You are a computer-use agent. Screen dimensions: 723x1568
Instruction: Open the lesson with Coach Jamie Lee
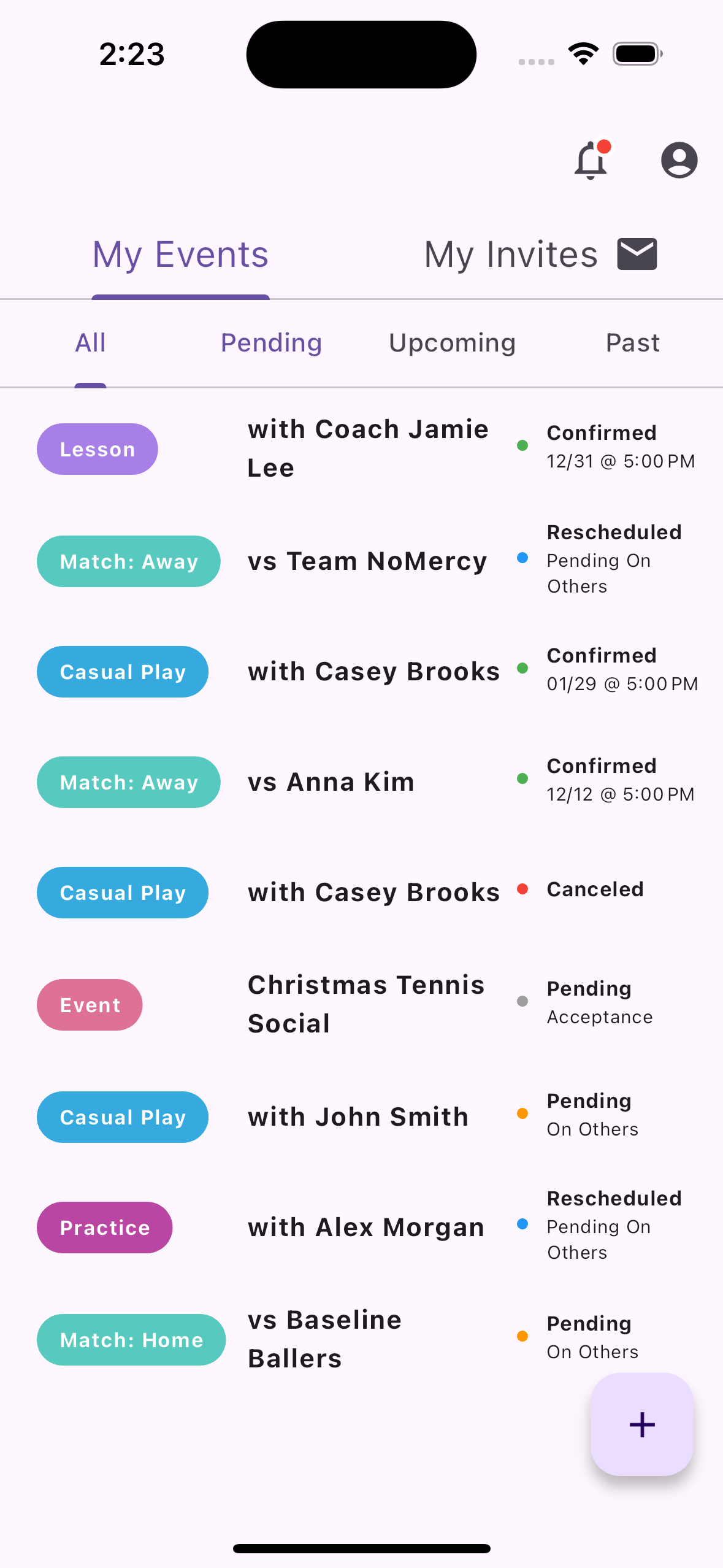coord(368,449)
